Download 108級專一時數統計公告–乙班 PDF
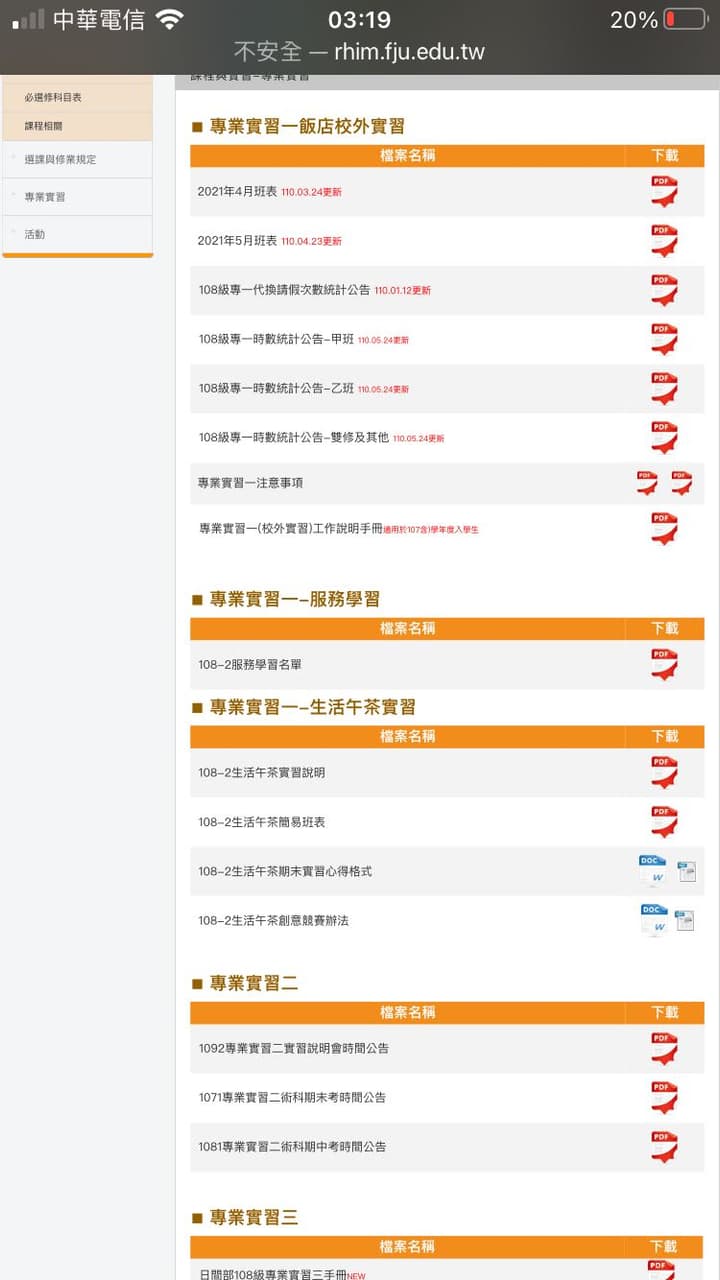 [664, 388]
